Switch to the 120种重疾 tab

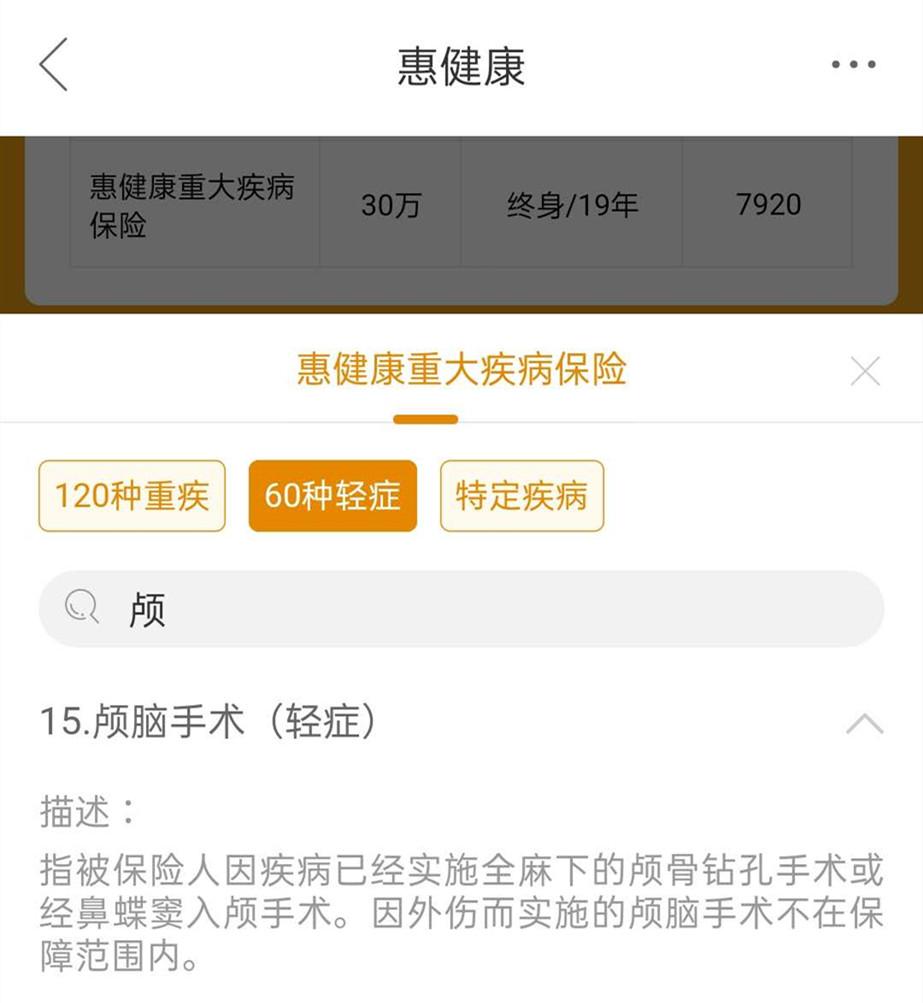point(132,496)
